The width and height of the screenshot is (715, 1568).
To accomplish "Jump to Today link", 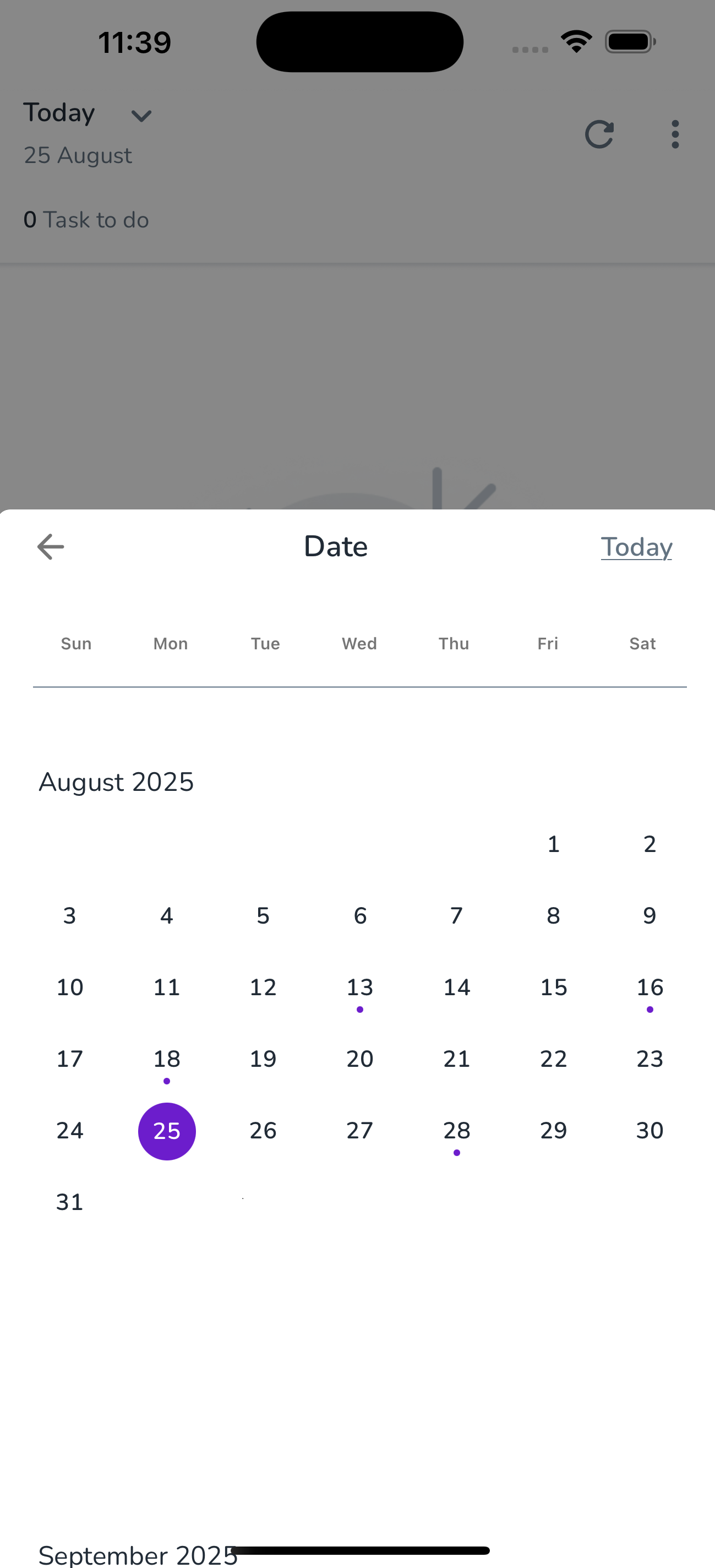I will [636, 546].
